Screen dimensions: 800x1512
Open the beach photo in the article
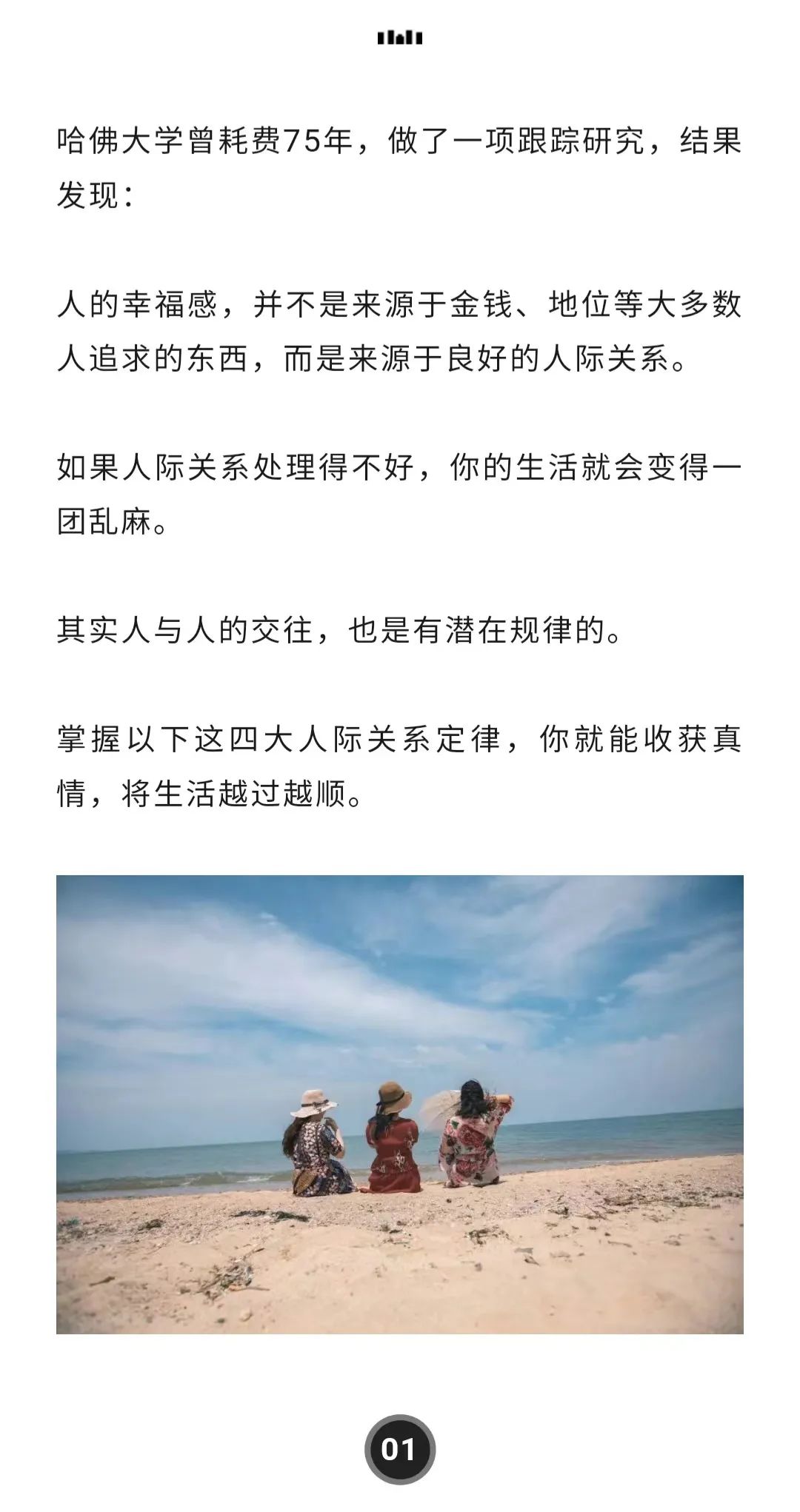point(400,1104)
